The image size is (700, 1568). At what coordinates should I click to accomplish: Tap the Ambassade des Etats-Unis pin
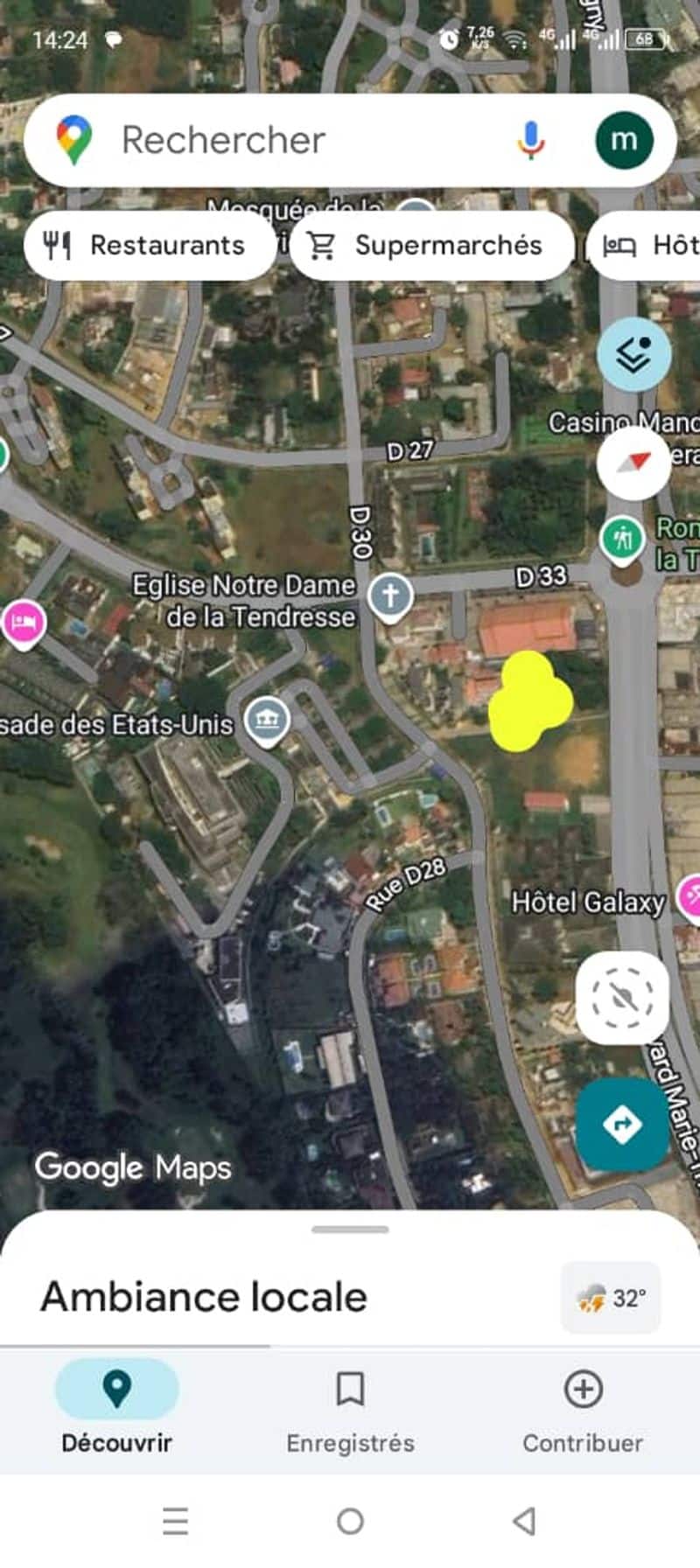click(267, 722)
